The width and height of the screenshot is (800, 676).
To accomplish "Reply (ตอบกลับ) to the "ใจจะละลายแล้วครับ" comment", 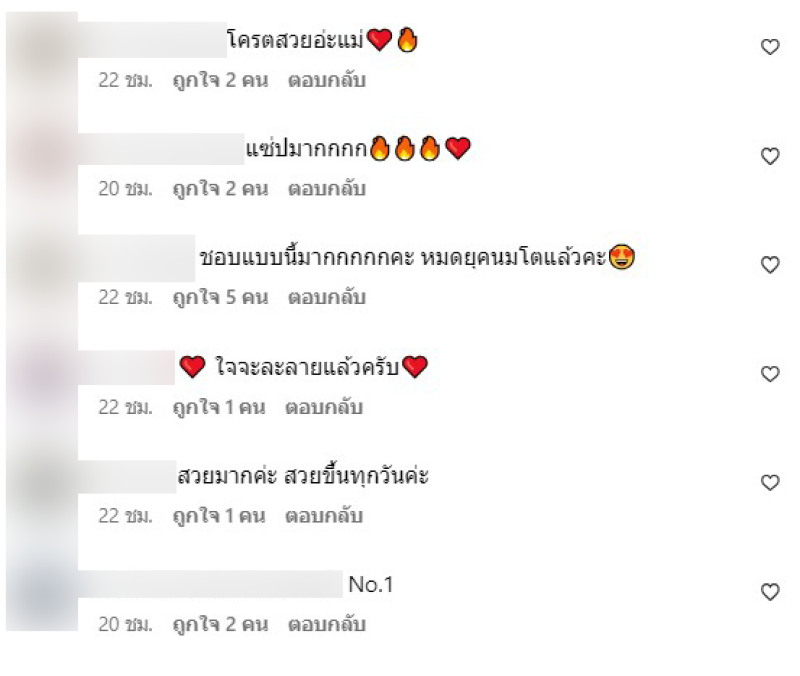I will click(324, 408).
